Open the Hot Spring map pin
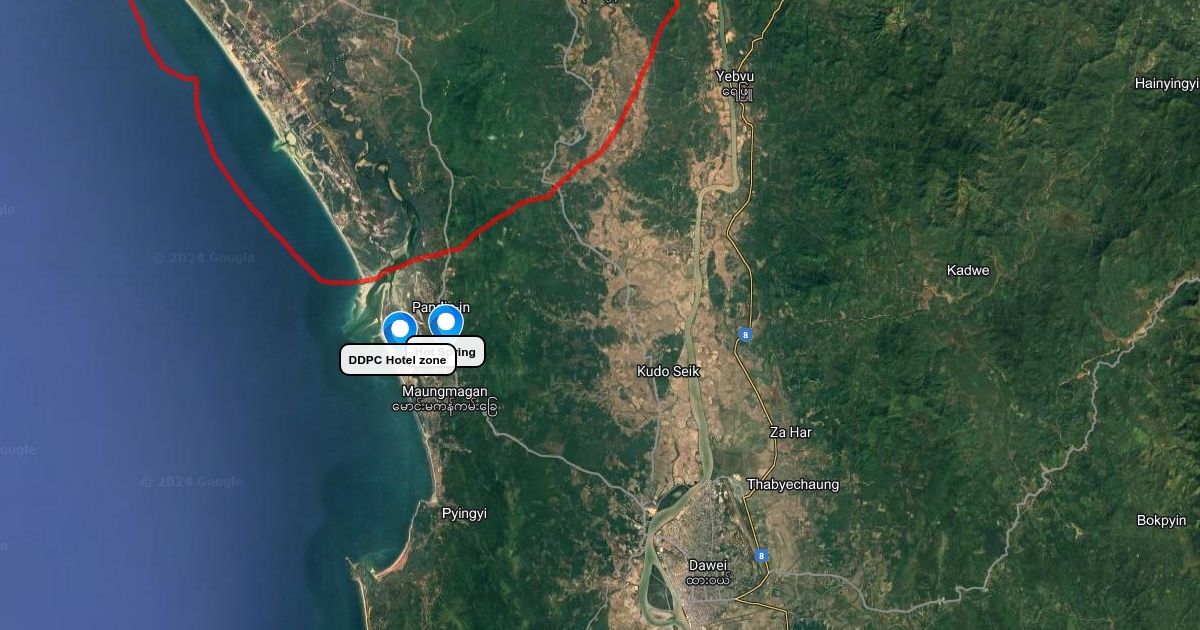Image resolution: width=1200 pixels, height=630 pixels. (x=446, y=322)
